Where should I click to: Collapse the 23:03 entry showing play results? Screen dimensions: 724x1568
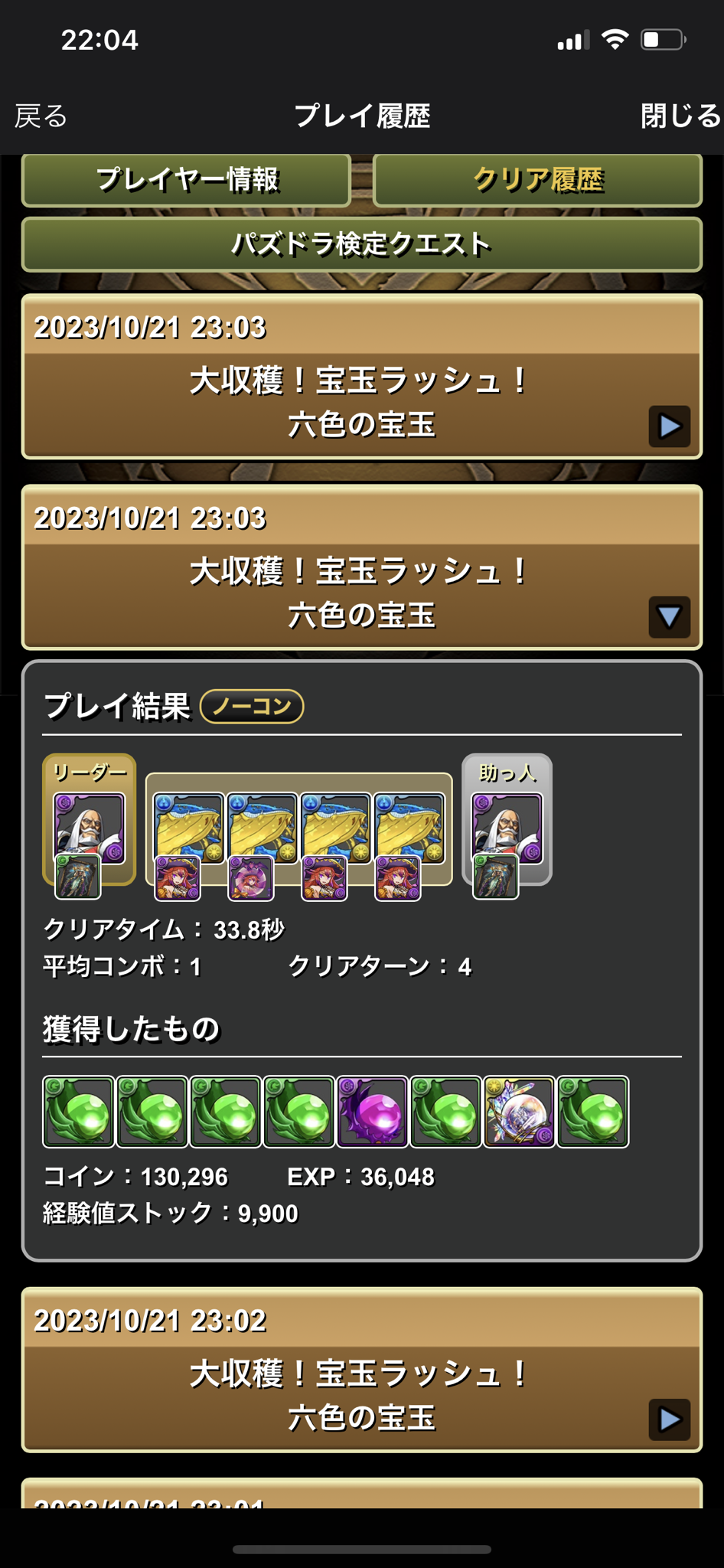click(x=669, y=616)
